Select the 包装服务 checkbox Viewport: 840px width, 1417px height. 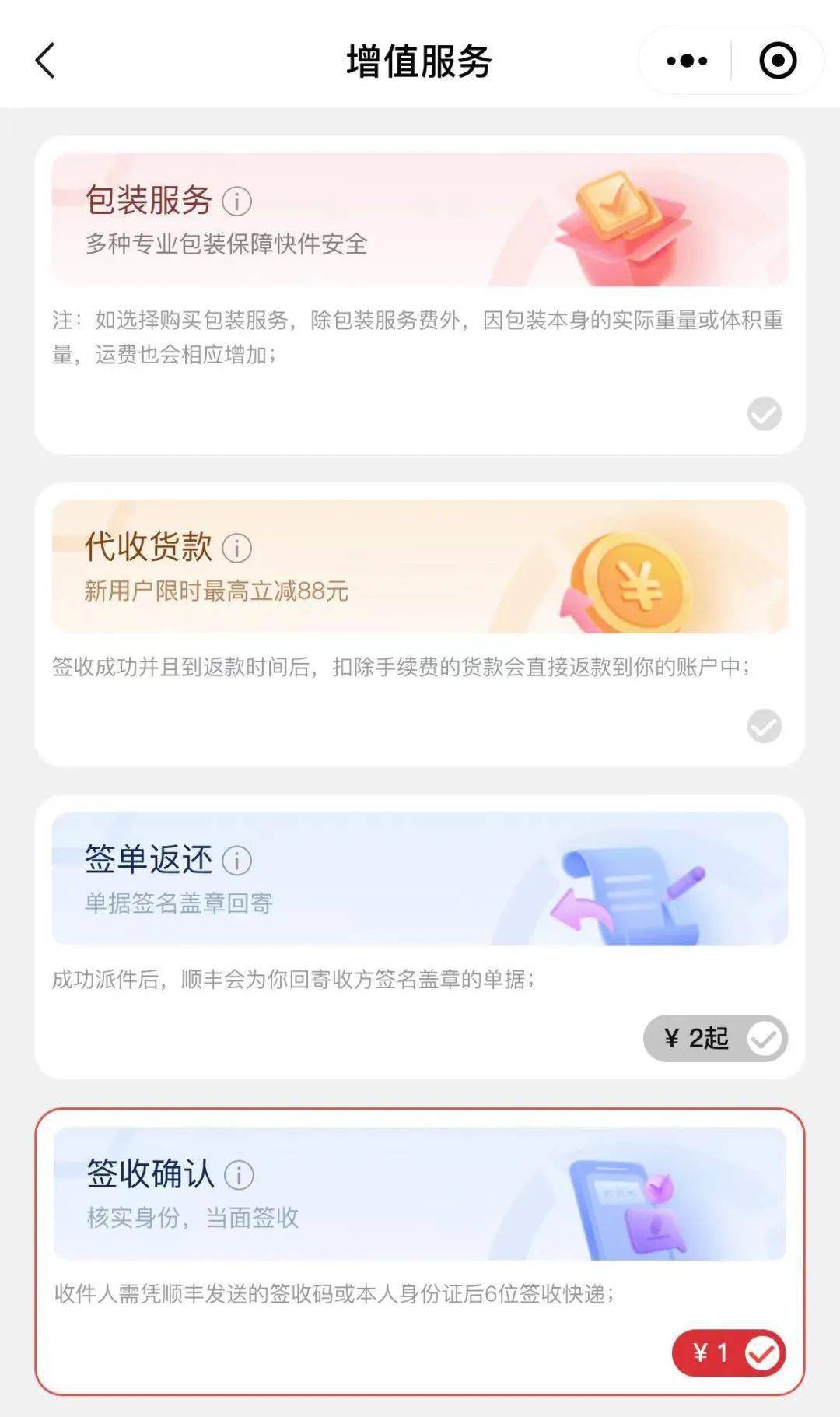click(x=764, y=413)
